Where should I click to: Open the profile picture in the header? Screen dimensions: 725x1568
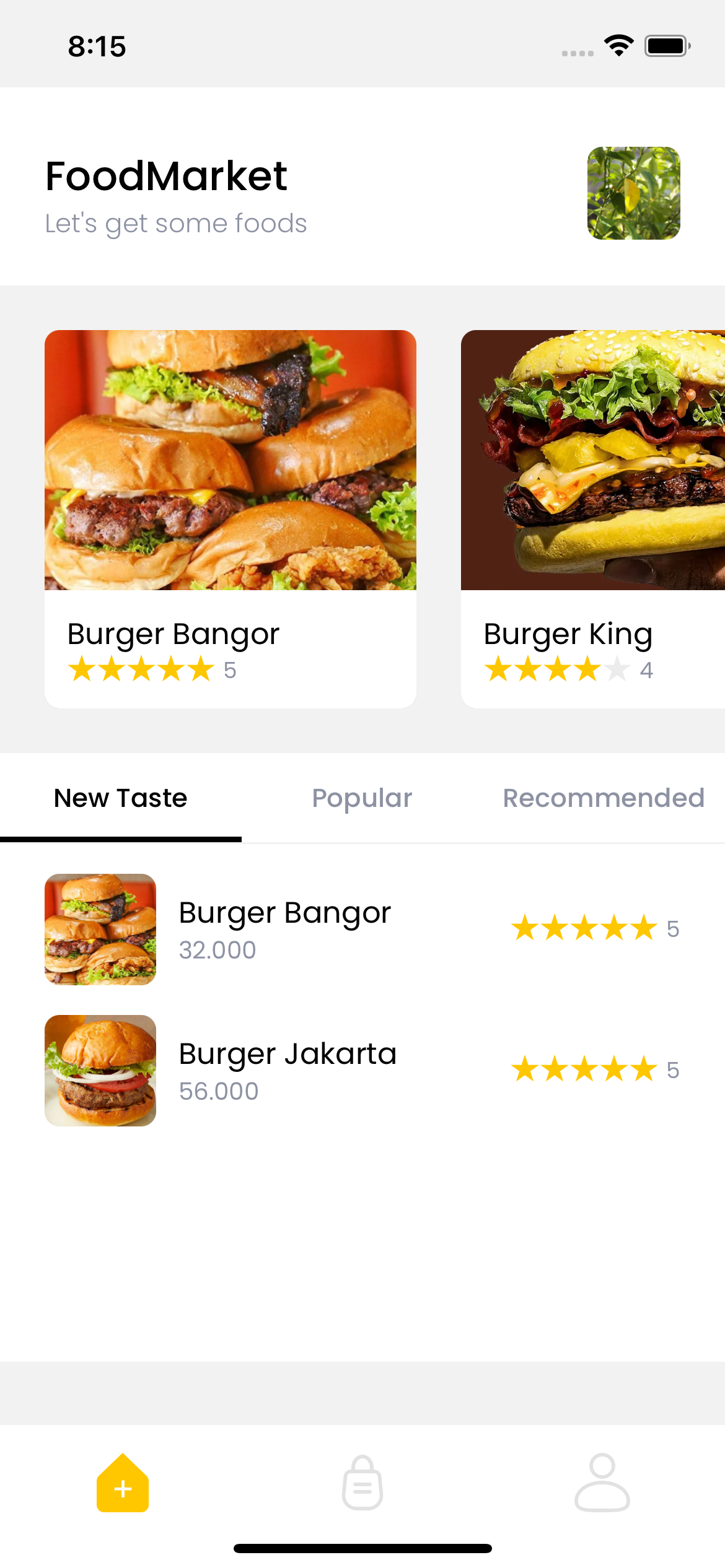(x=633, y=193)
